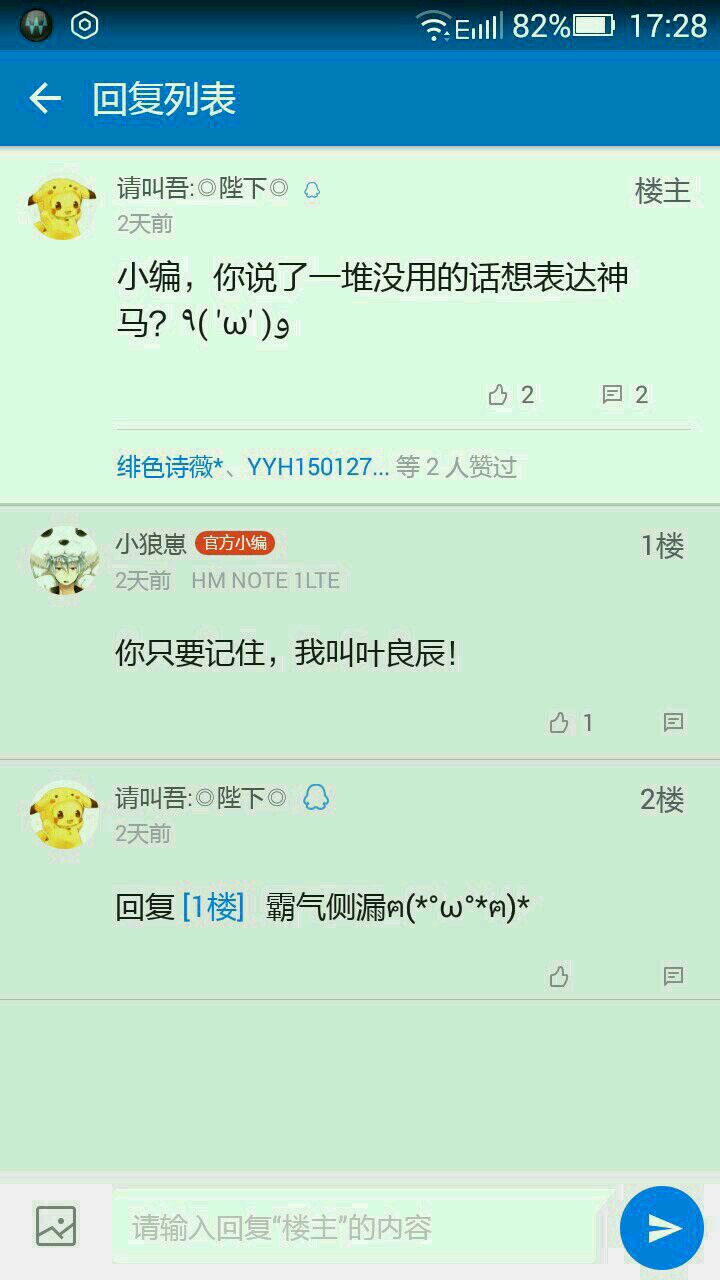Reply to the 1楼 comment
Image resolution: width=720 pixels, height=1280 pixels.
[674, 722]
